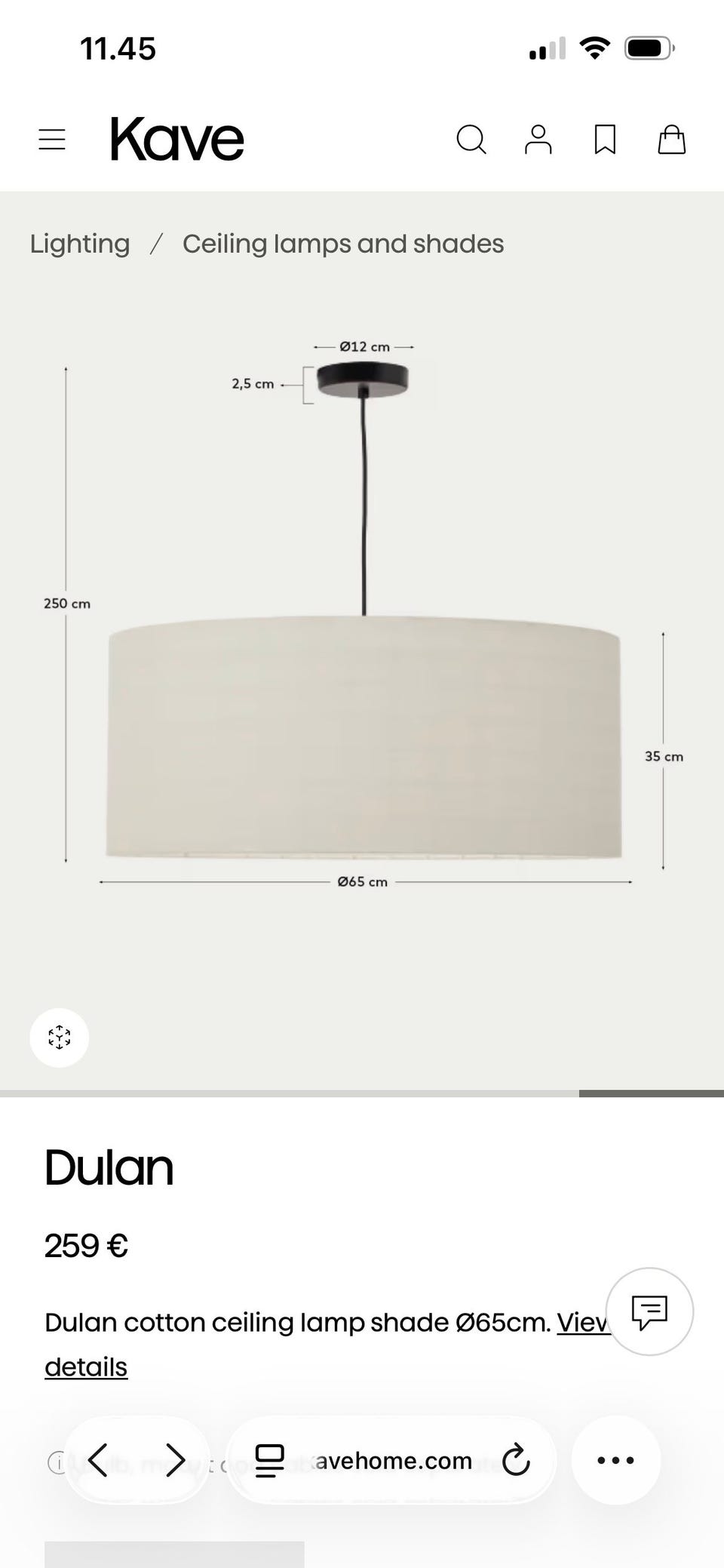
Task: Open the chat support bubble
Action: [649, 1311]
